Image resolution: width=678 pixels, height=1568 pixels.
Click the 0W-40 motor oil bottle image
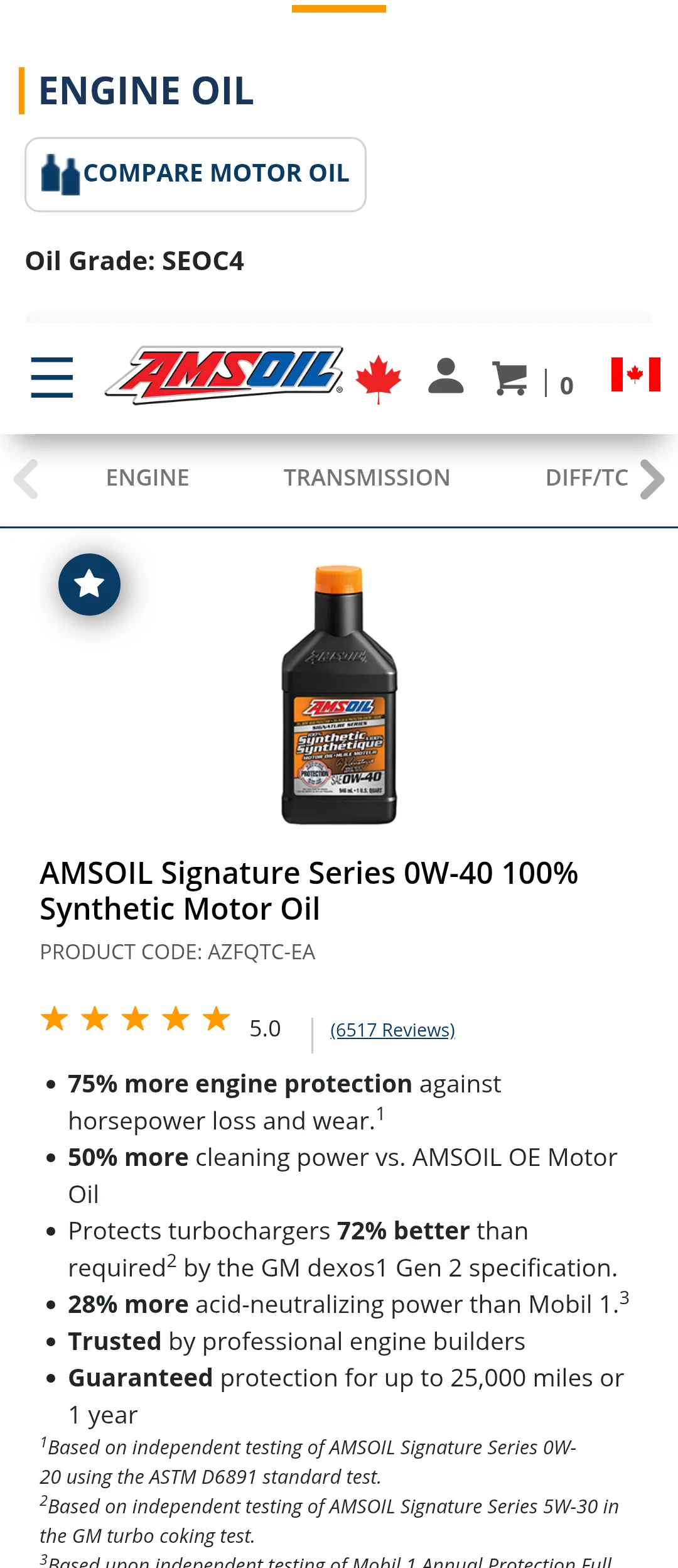click(x=339, y=697)
